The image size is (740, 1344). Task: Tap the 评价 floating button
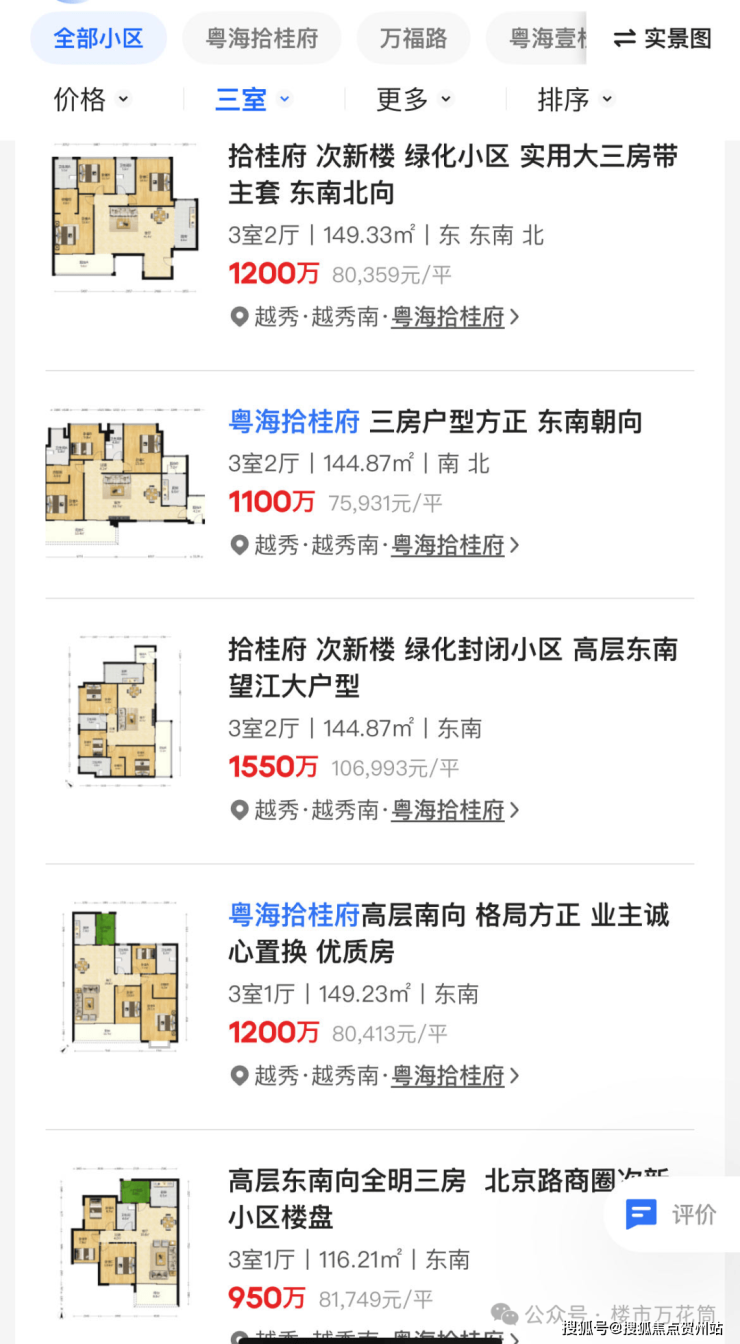pyautogui.click(x=670, y=1214)
